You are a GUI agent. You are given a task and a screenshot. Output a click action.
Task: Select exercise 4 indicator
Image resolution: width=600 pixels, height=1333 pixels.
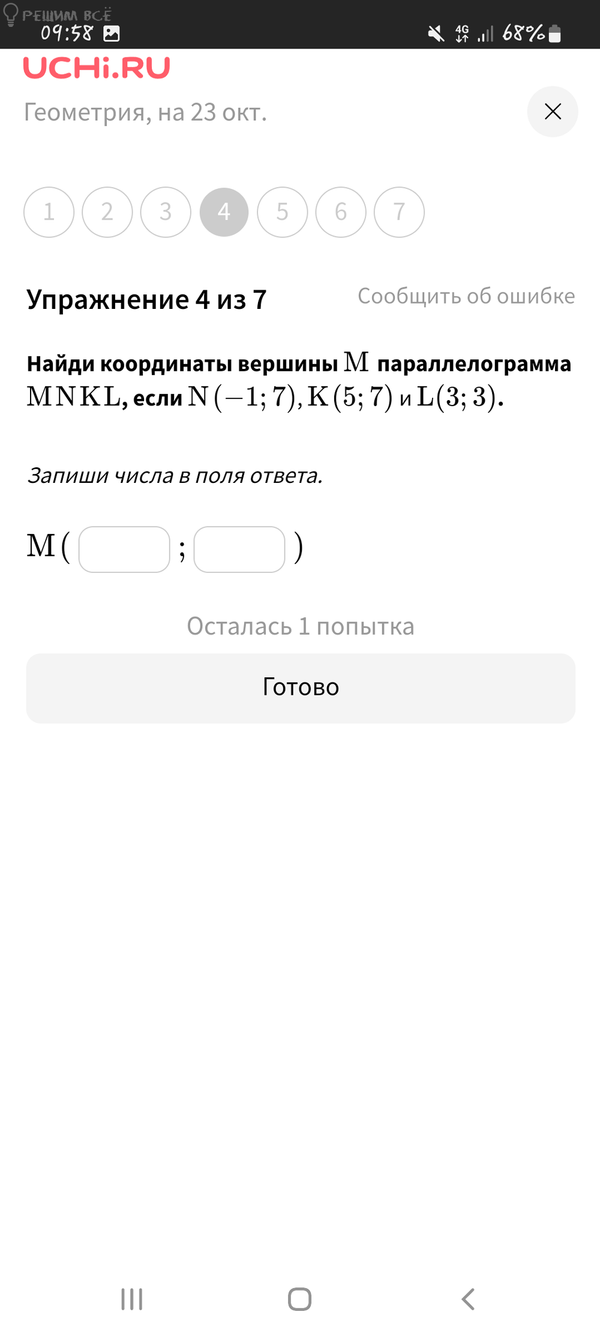[224, 212]
